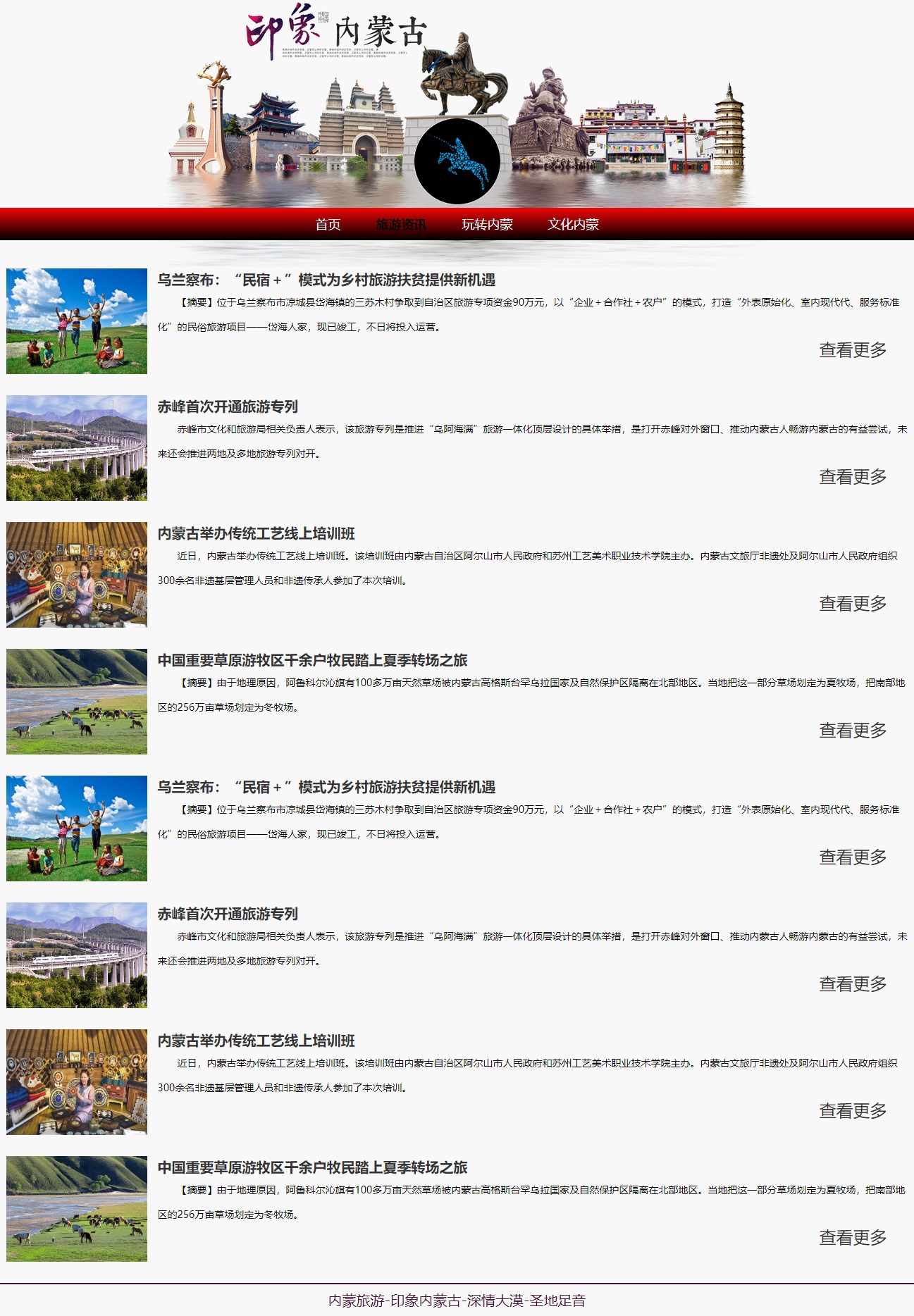Open the first yurt handicraft thumbnail image
914x1316 pixels.
pyautogui.click(x=77, y=575)
